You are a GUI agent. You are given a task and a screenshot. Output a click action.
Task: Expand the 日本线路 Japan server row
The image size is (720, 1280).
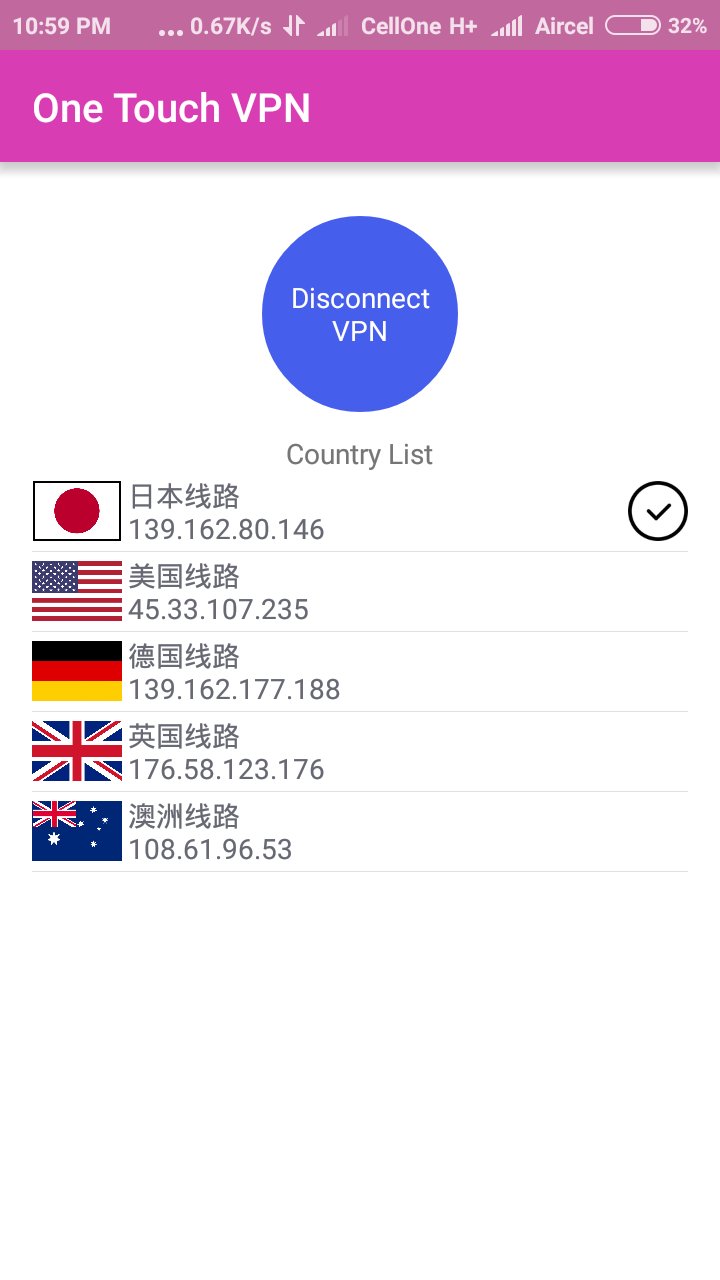tap(360, 510)
